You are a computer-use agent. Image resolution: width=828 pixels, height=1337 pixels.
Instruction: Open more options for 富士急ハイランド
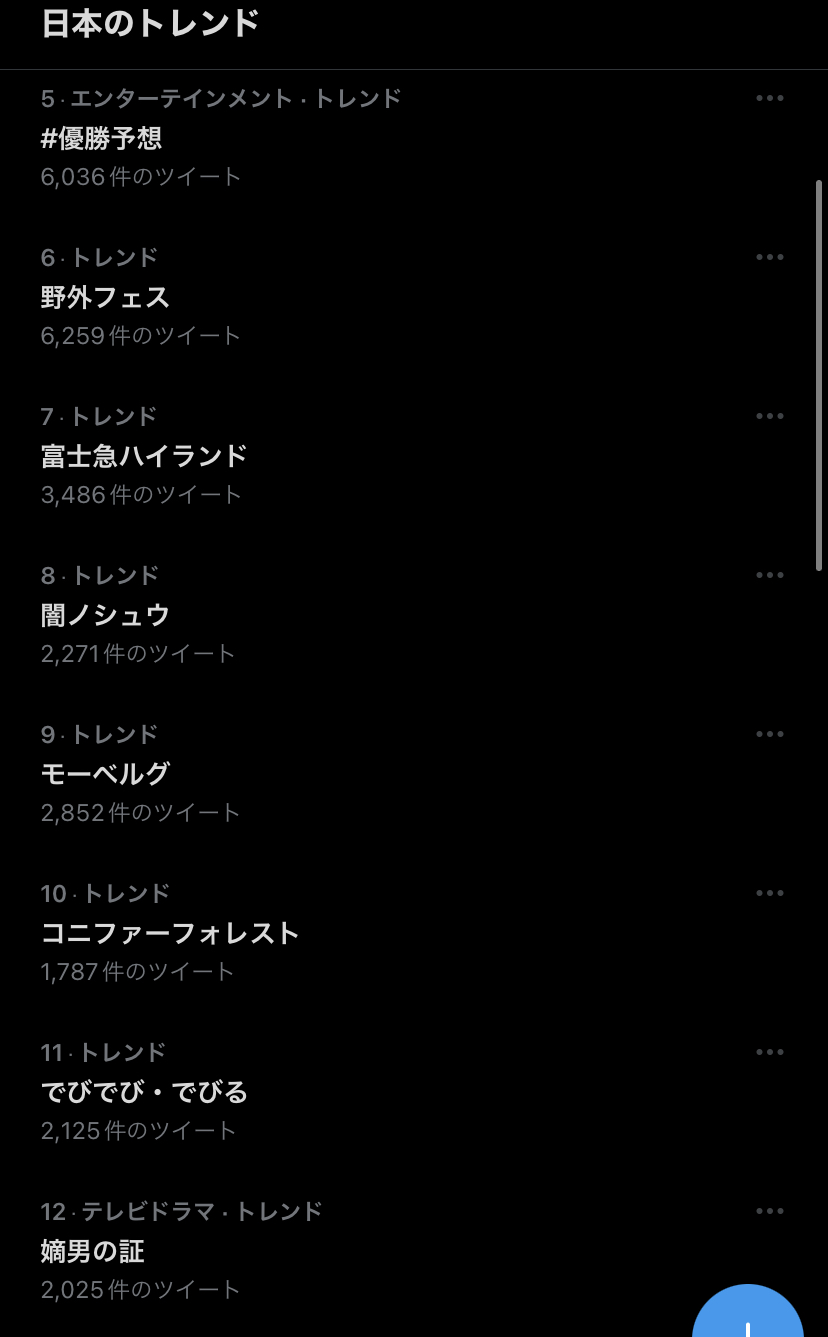(x=769, y=416)
